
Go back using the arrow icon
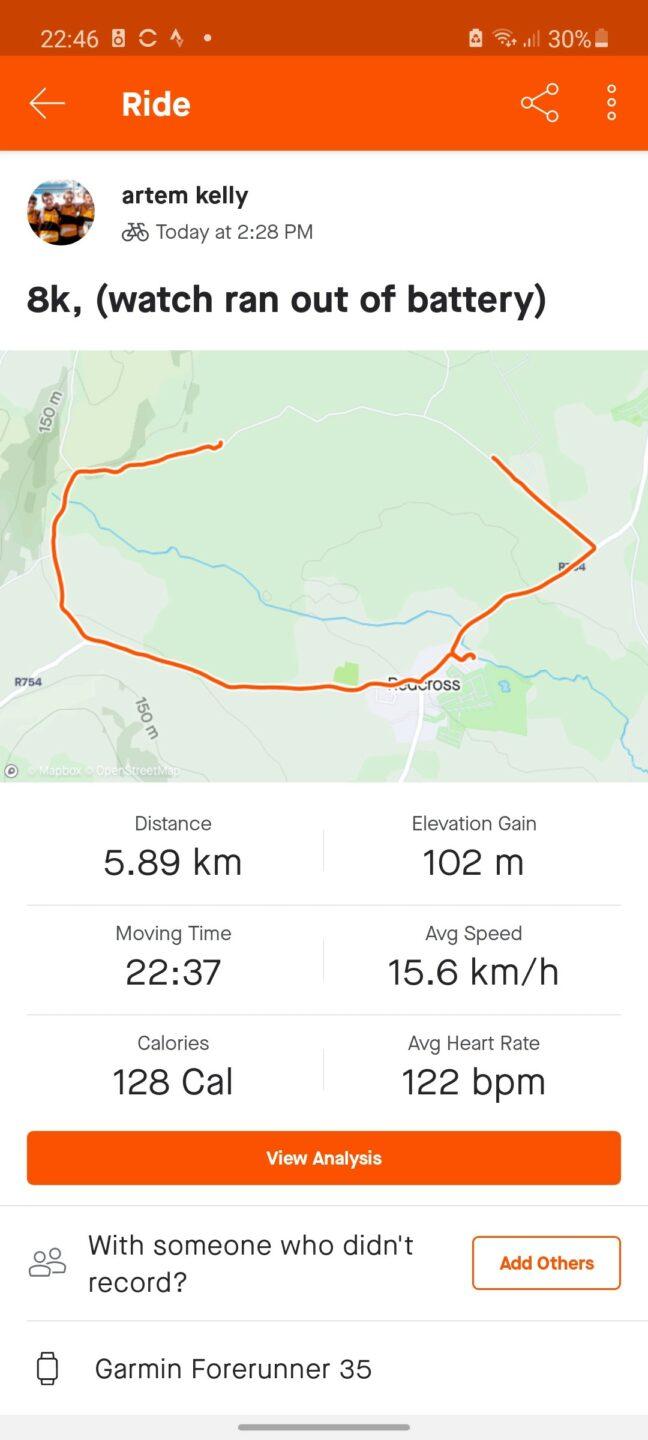[x=47, y=104]
